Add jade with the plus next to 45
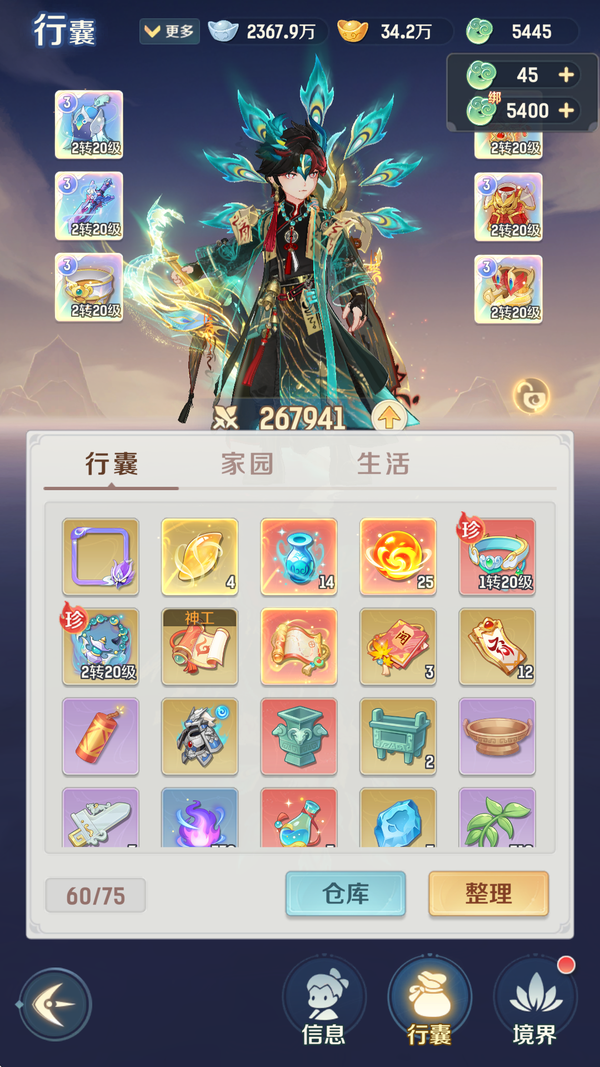This screenshot has height=1067, width=600. [x=566, y=76]
